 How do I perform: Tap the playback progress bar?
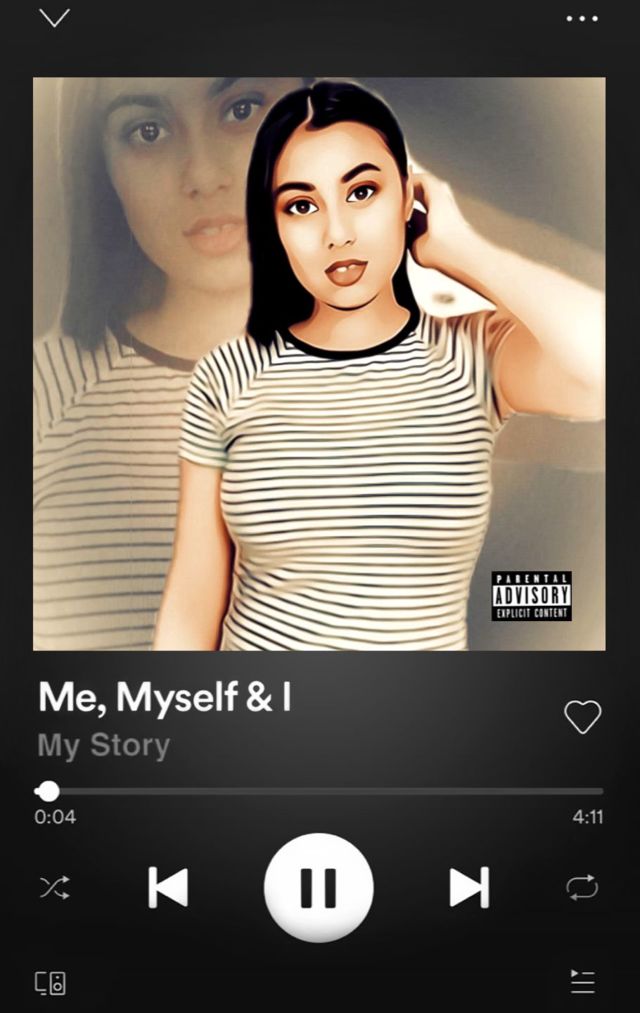(x=320, y=791)
